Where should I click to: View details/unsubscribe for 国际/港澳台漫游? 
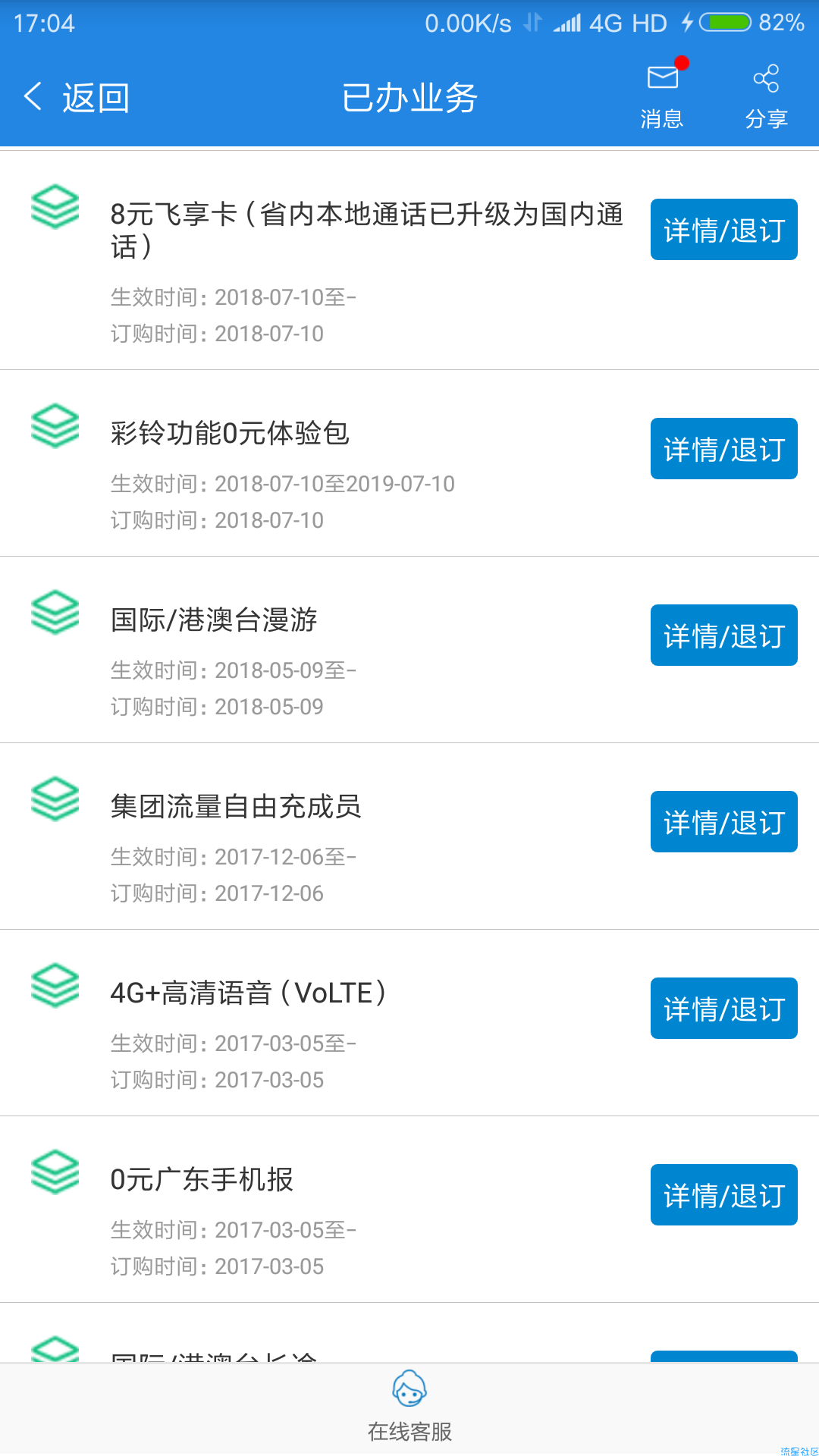coord(723,635)
